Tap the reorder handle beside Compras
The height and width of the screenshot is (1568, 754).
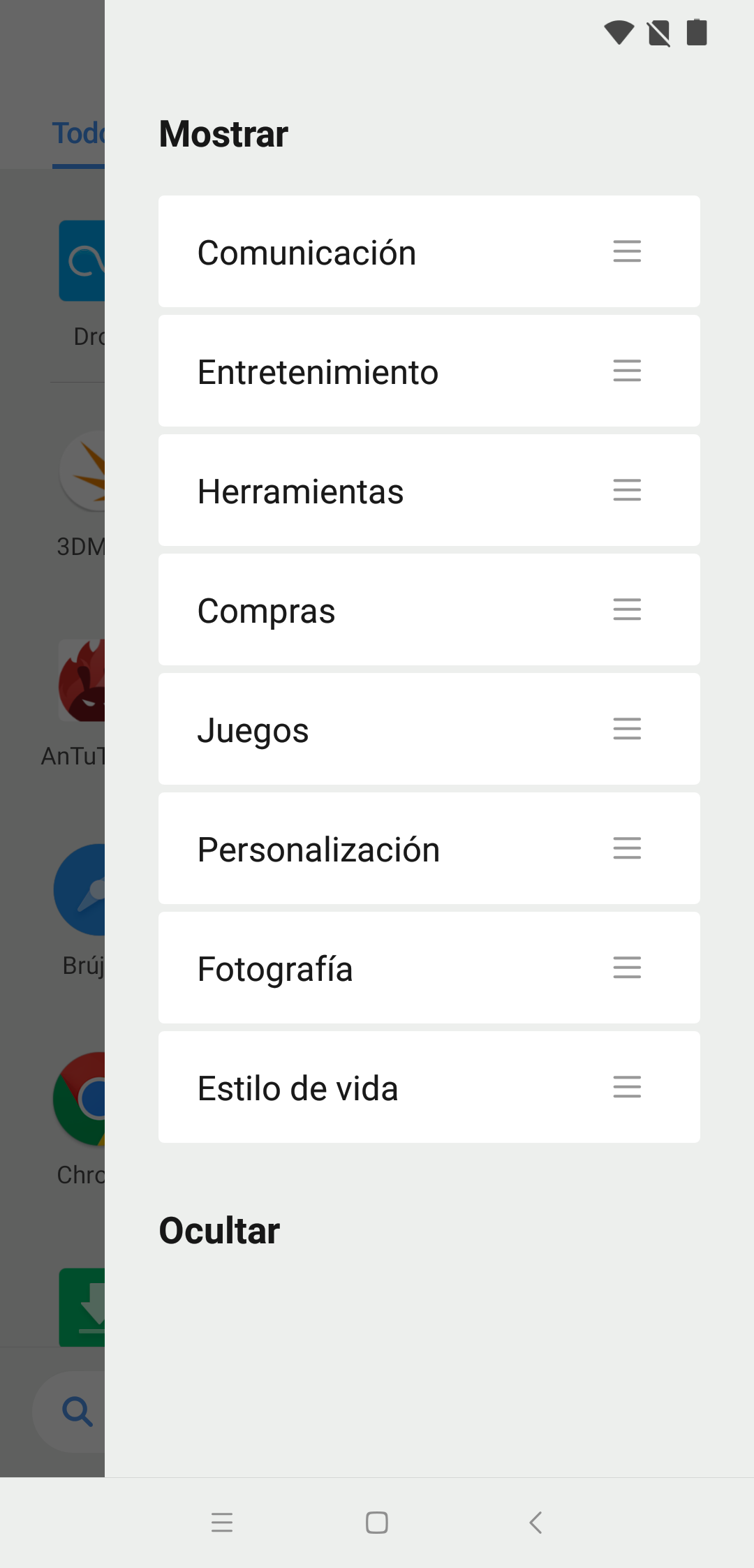click(x=627, y=609)
